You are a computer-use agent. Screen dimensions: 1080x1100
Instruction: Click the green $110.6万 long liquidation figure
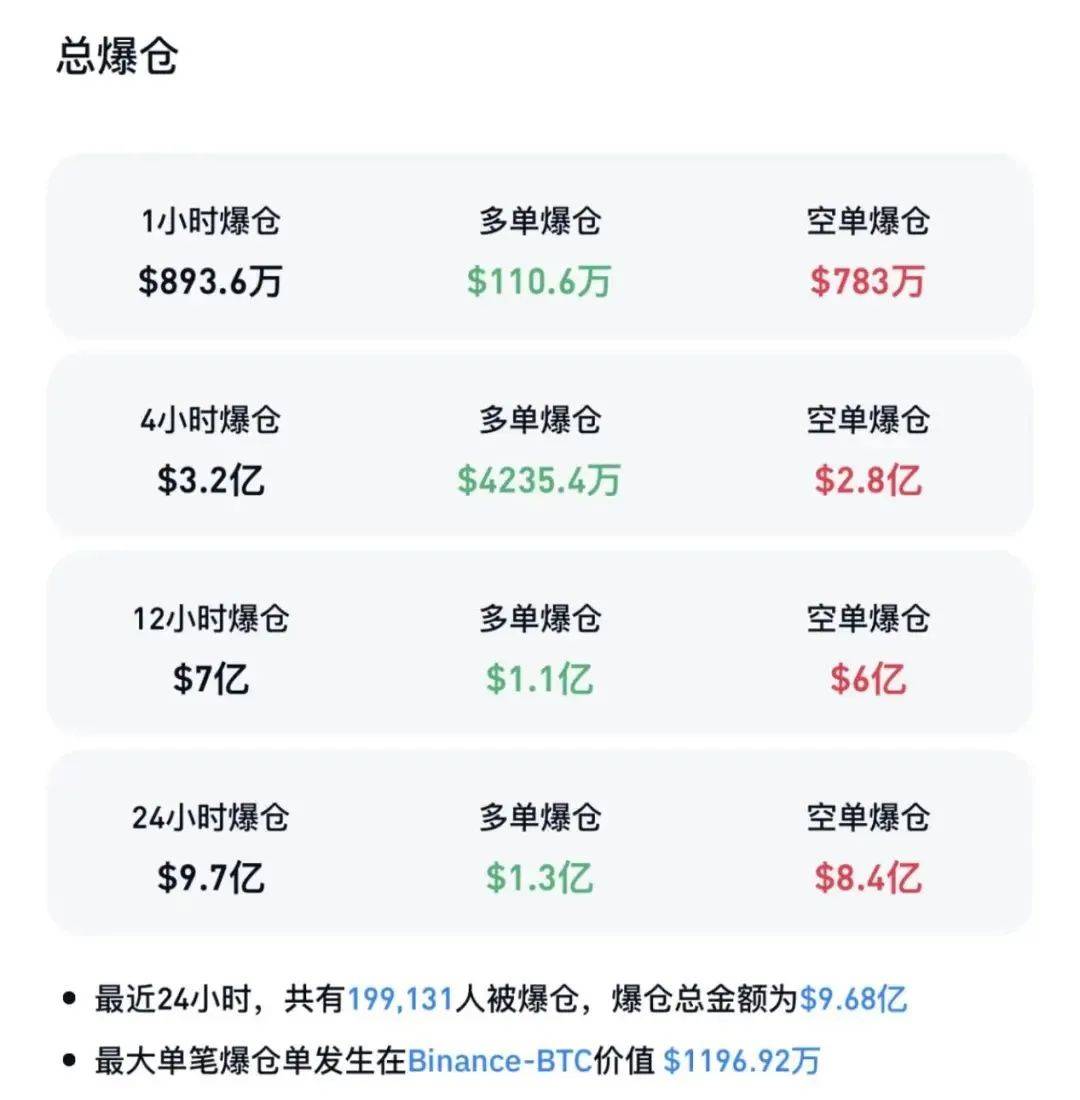tap(540, 281)
